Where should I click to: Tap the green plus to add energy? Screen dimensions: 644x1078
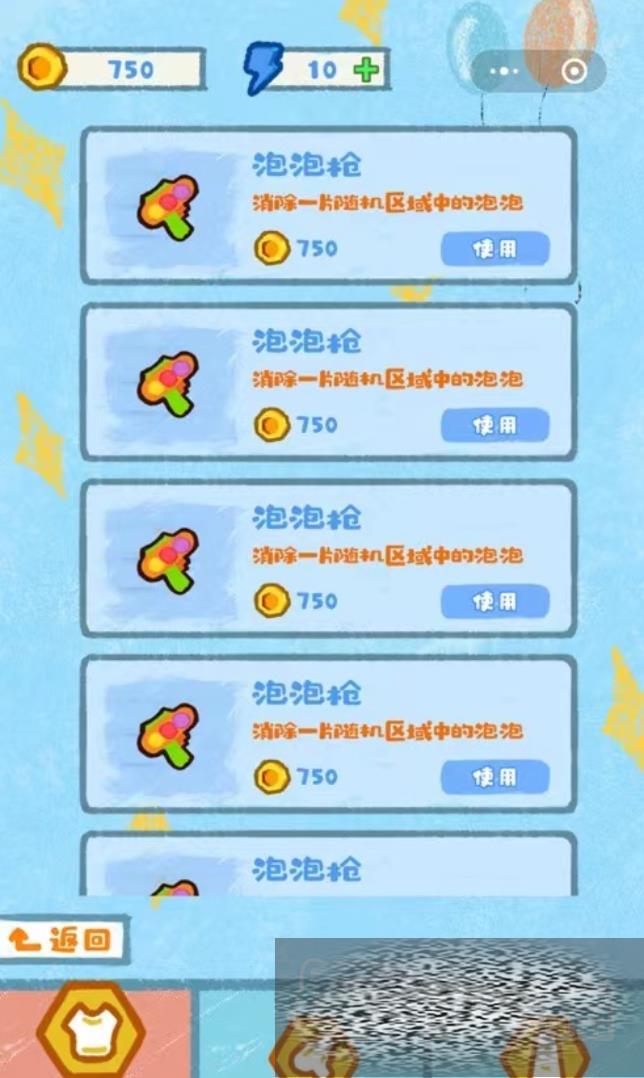(x=367, y=69)
